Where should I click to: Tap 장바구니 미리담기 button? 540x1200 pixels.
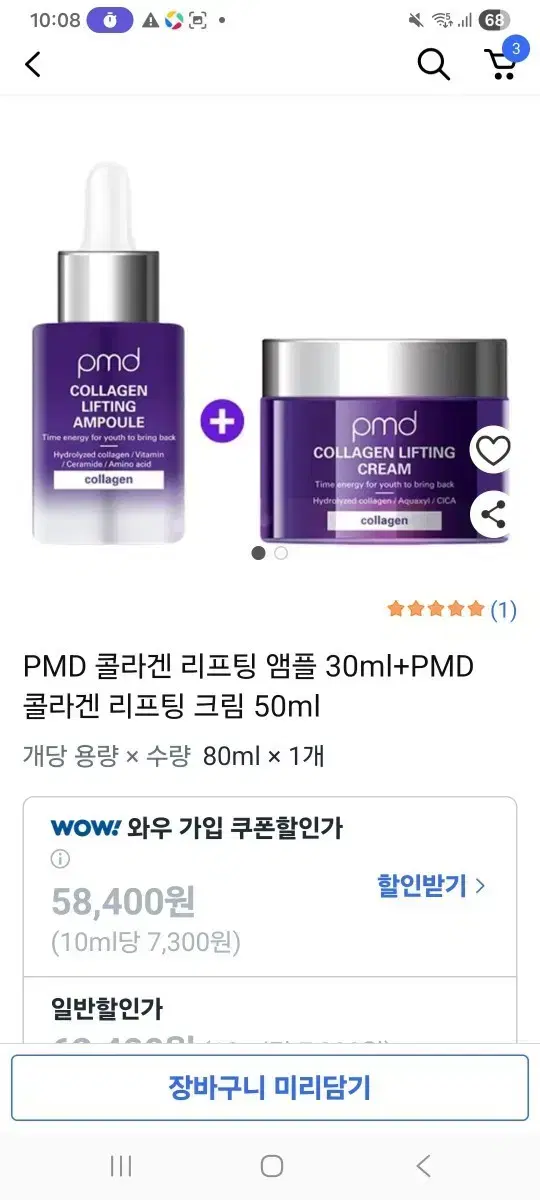pos(270,1088)
